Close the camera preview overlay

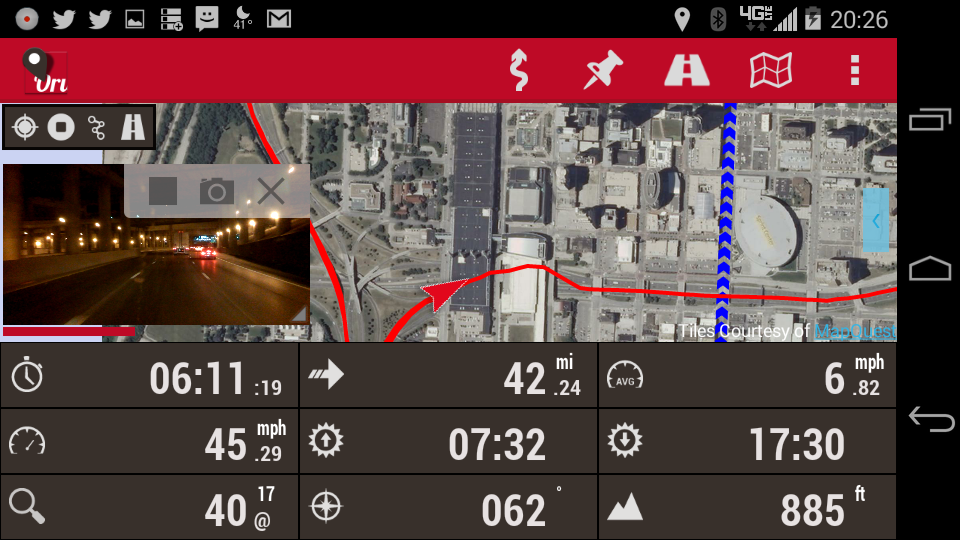point(271,191)
